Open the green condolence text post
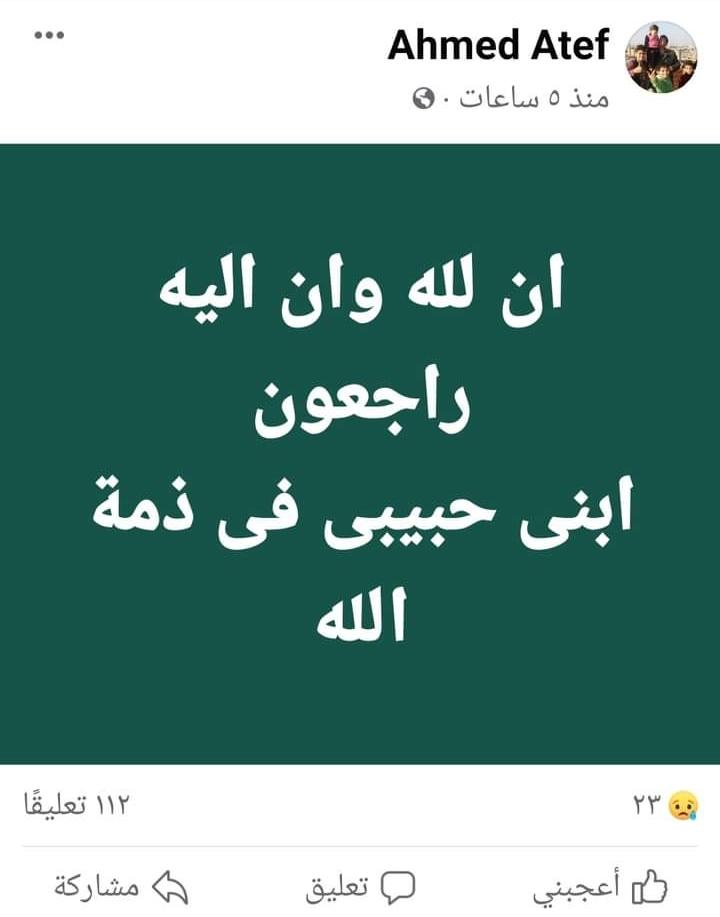Image resolution: width=720 pixels, height=917 pixels. point(360,454)
